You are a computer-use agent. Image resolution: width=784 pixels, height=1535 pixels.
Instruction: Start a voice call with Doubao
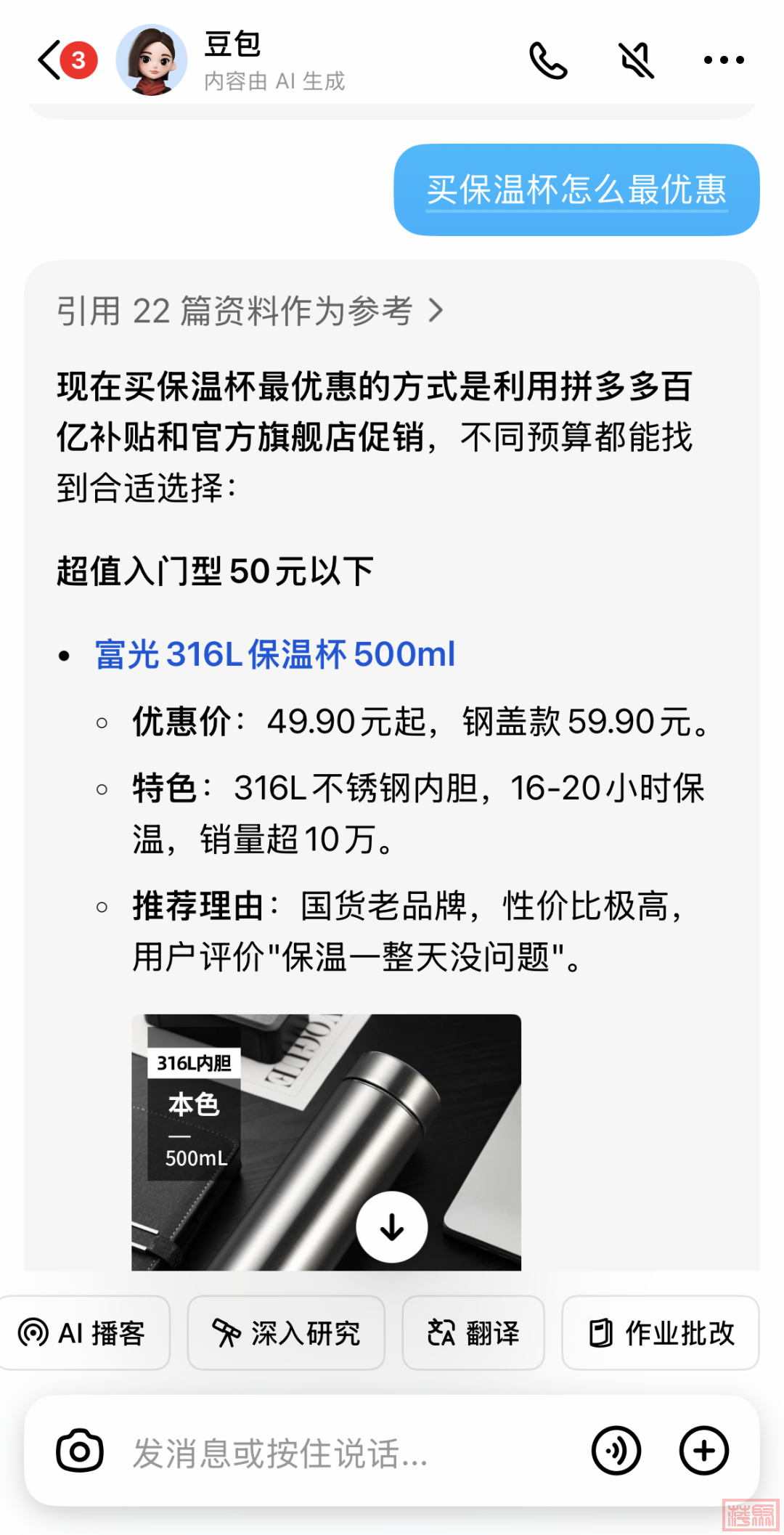click(x=548, y=60)
